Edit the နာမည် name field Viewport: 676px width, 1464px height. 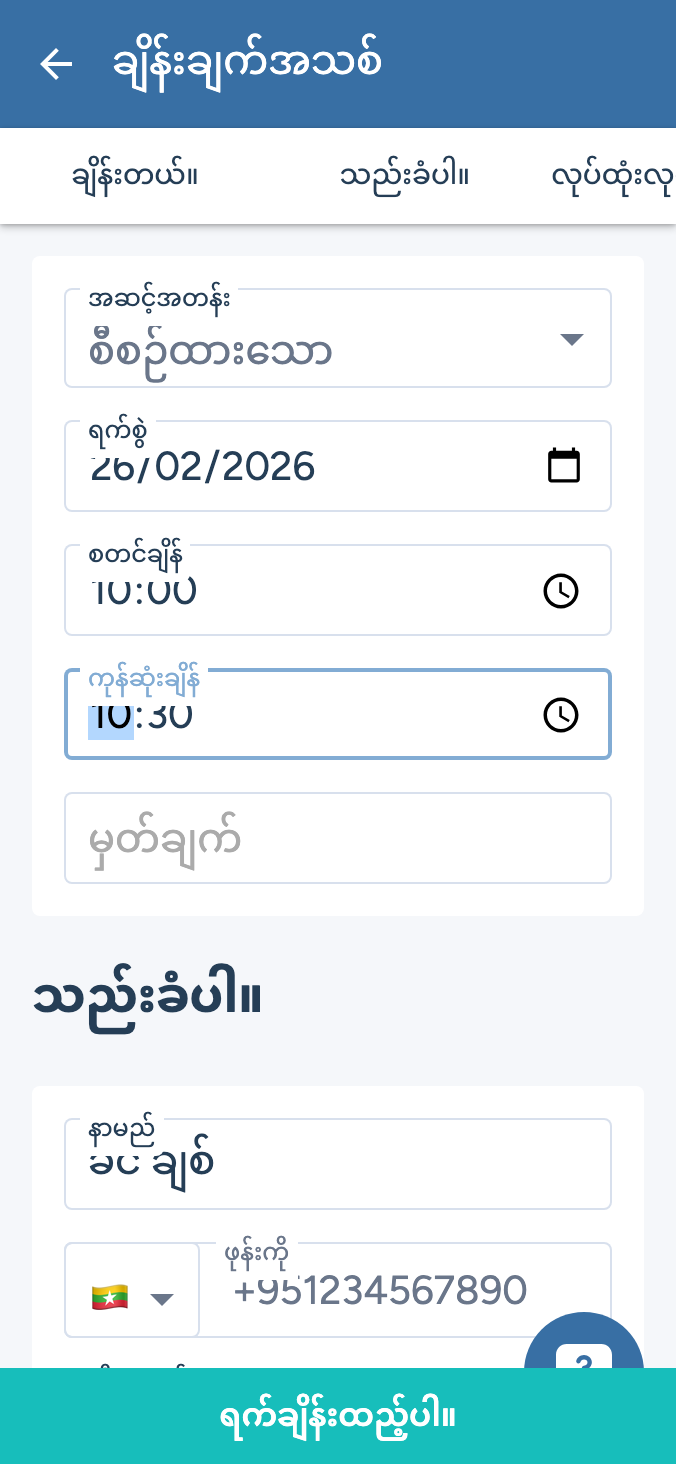338,1164
